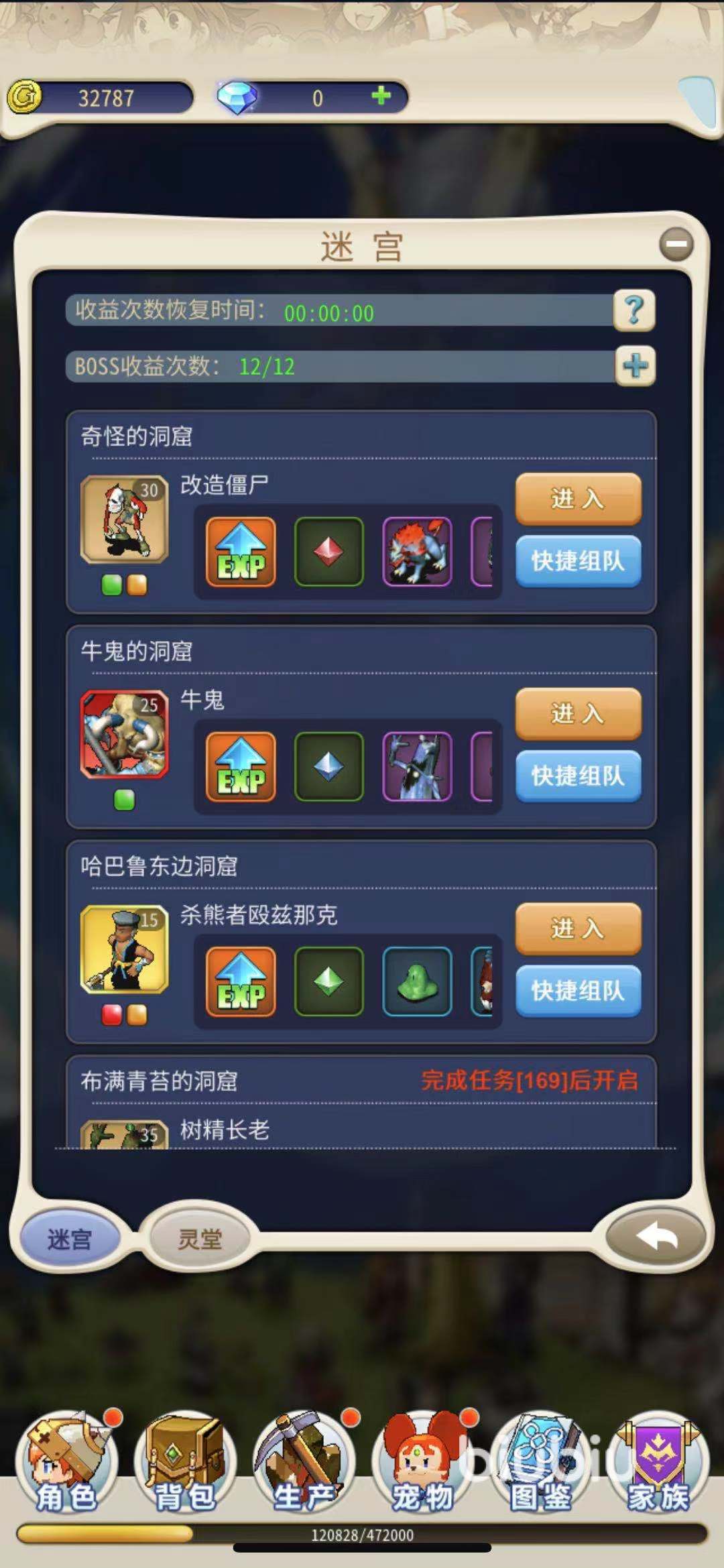Screen dimensions: 724x1568
Task: Tap 快捷组队 for 改造僵尸
Action: (x=578, y=560)
